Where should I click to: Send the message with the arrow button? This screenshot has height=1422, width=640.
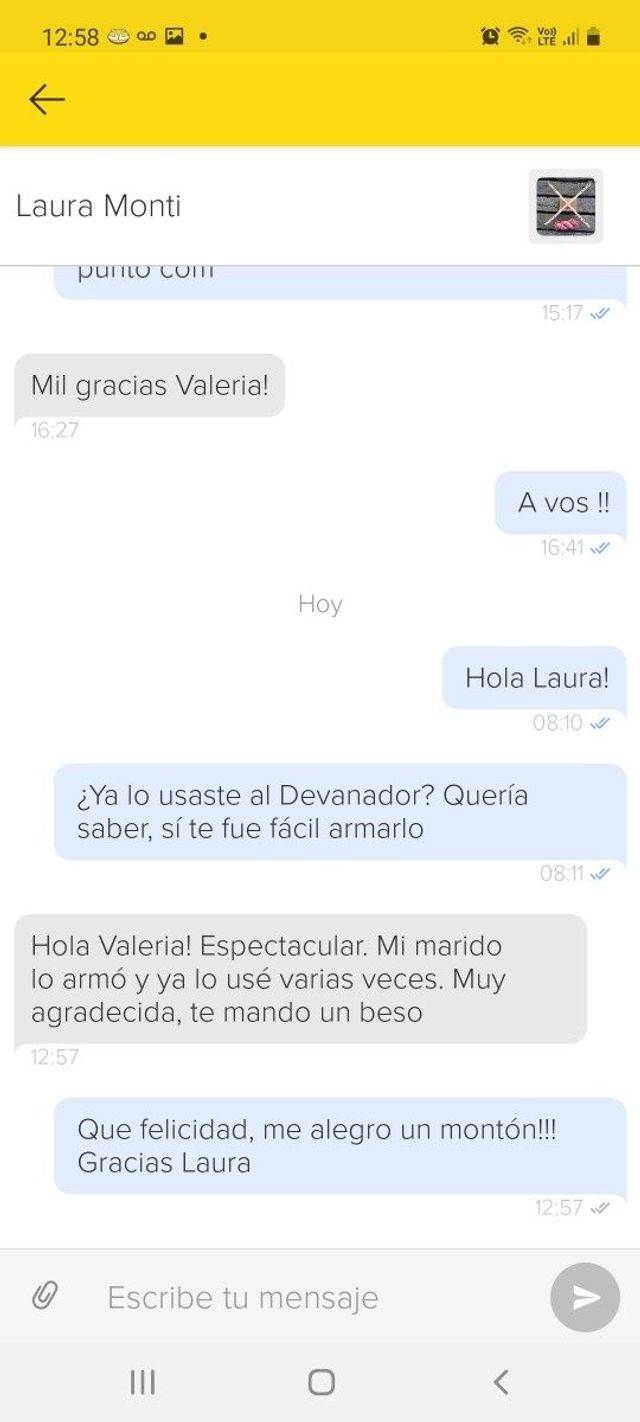(585, 1297)
